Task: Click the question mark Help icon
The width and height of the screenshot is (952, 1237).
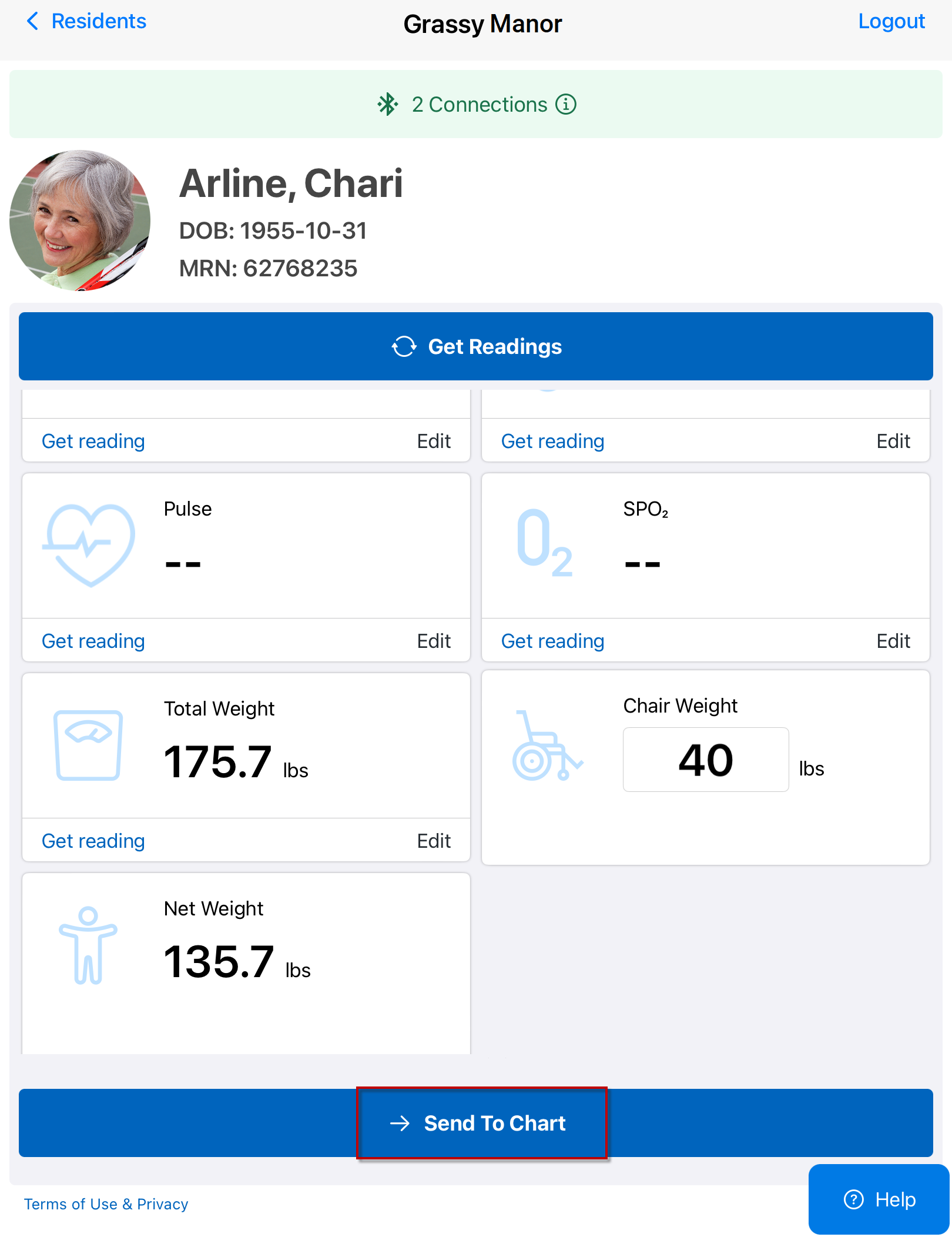Action: click(x=854, y=1199)
